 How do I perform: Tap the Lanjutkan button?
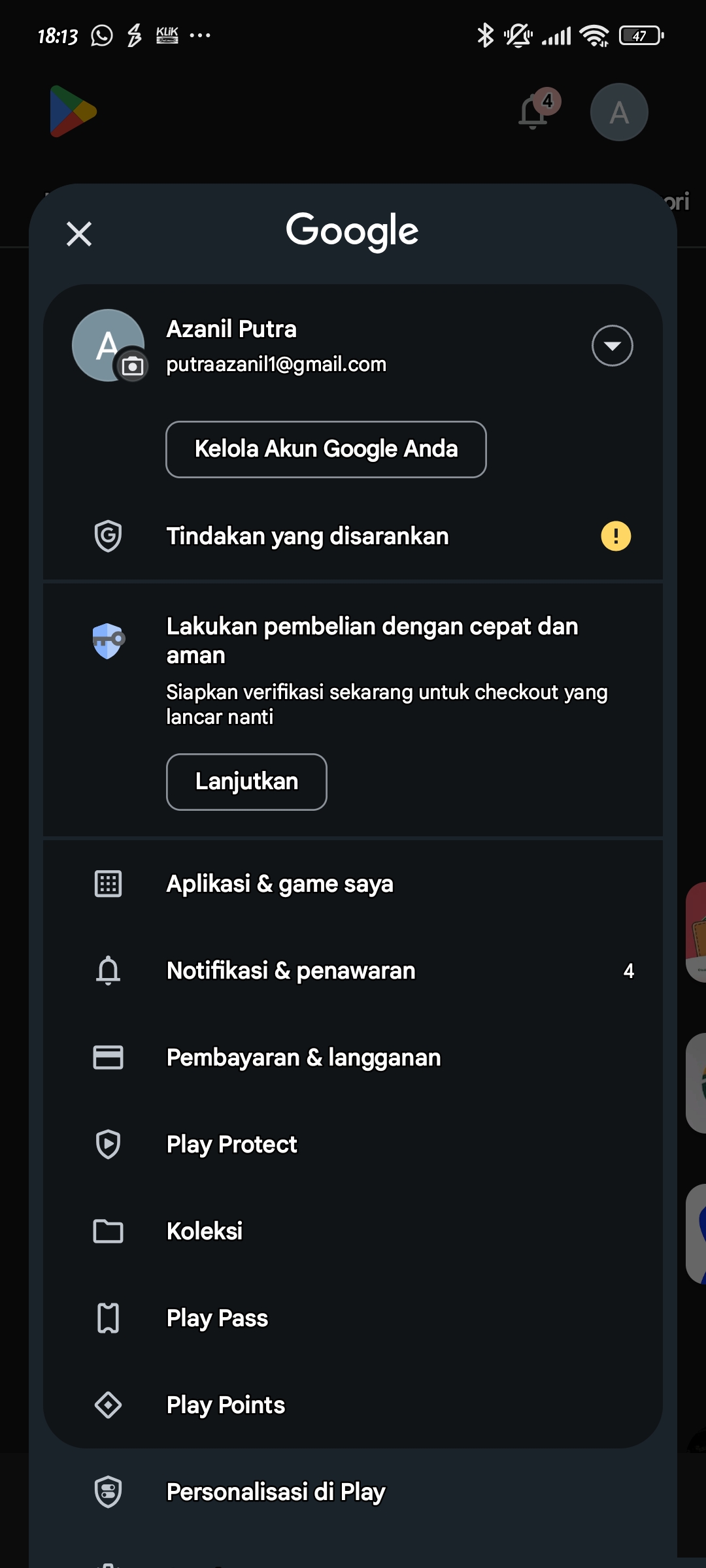point(246,782)
